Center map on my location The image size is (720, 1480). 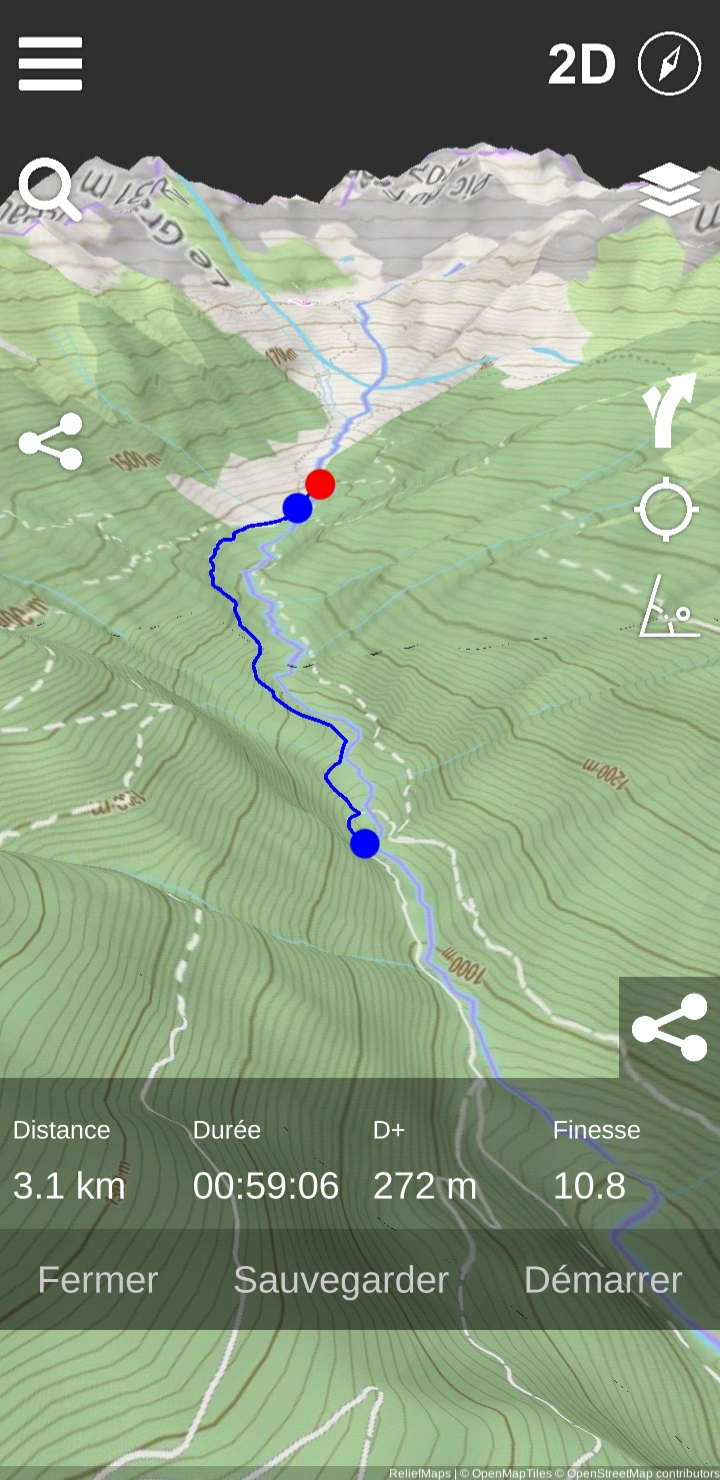pos(667,510)
